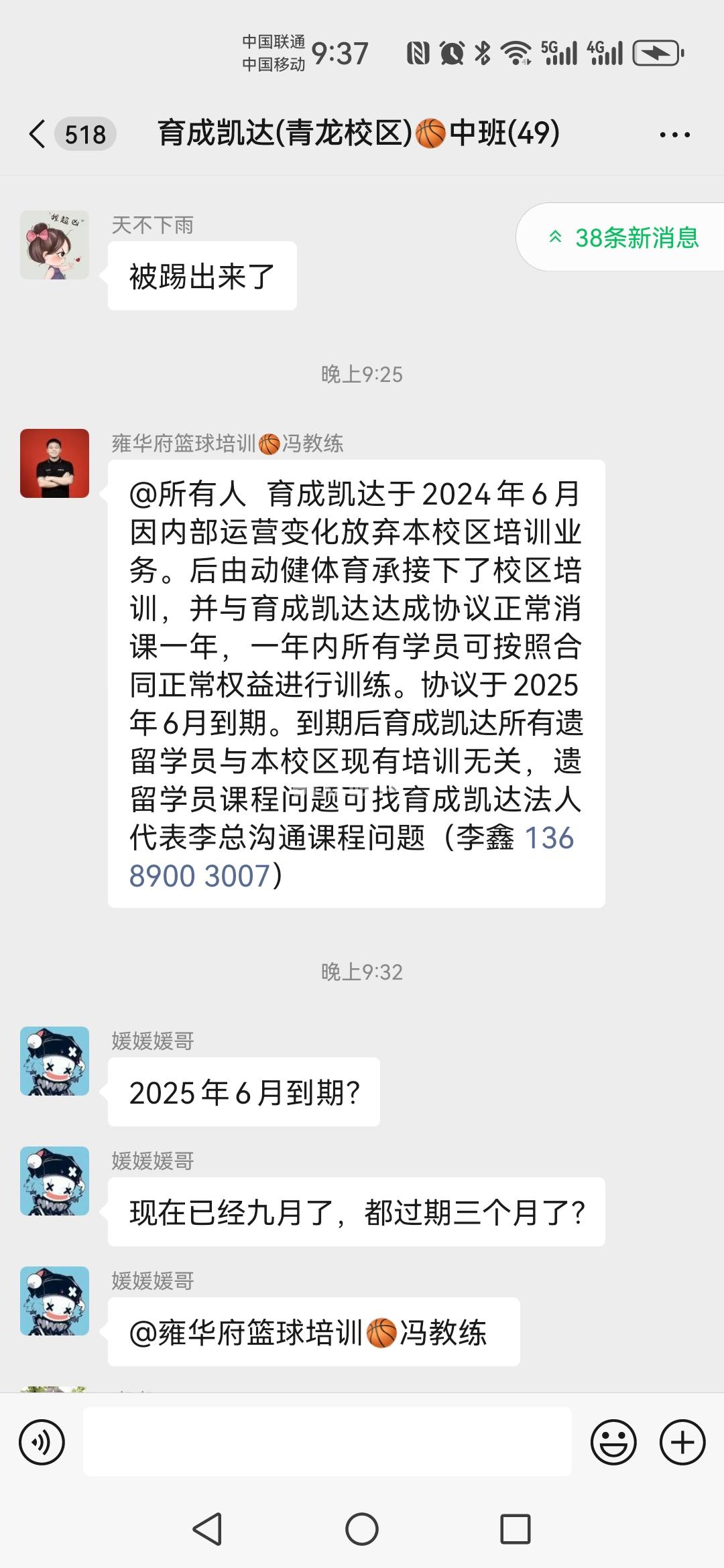Viewport: 724px width, 1568px height.
Task: Jump to the 38条新消息 unread messages
Action: click(623, 237)
